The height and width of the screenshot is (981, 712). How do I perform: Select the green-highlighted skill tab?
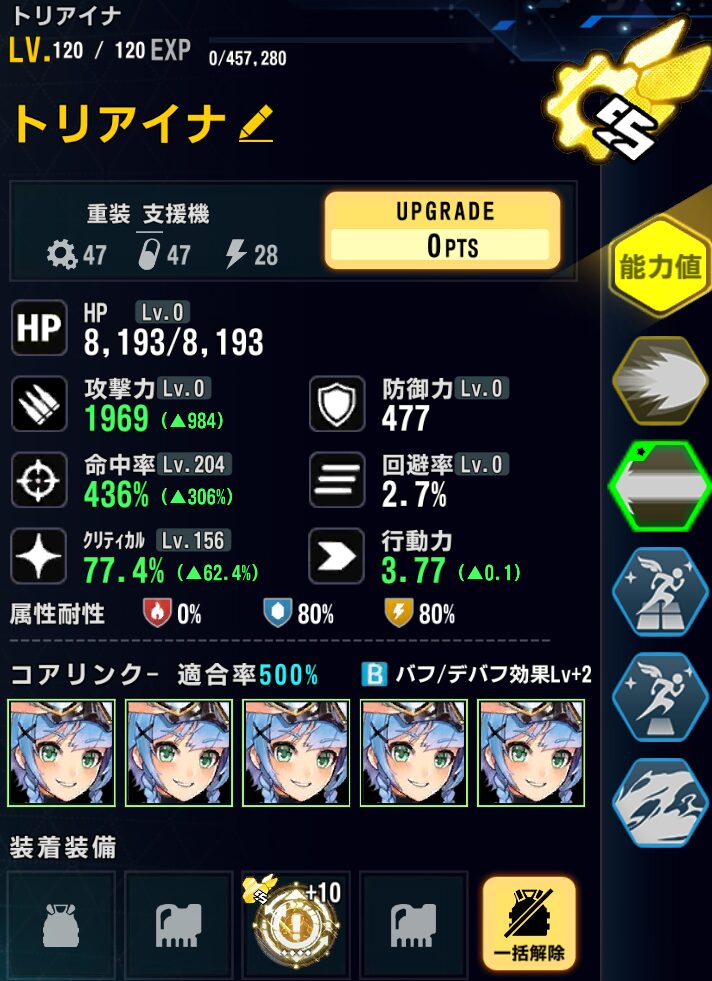(660, 485)
